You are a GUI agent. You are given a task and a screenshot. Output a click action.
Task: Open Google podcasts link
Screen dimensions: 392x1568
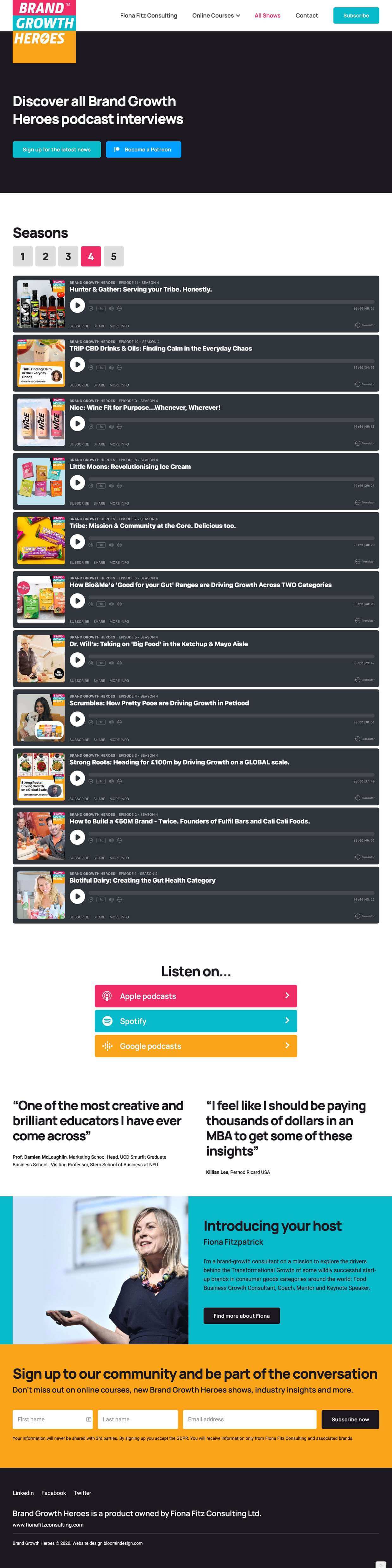pos(195,1046)
